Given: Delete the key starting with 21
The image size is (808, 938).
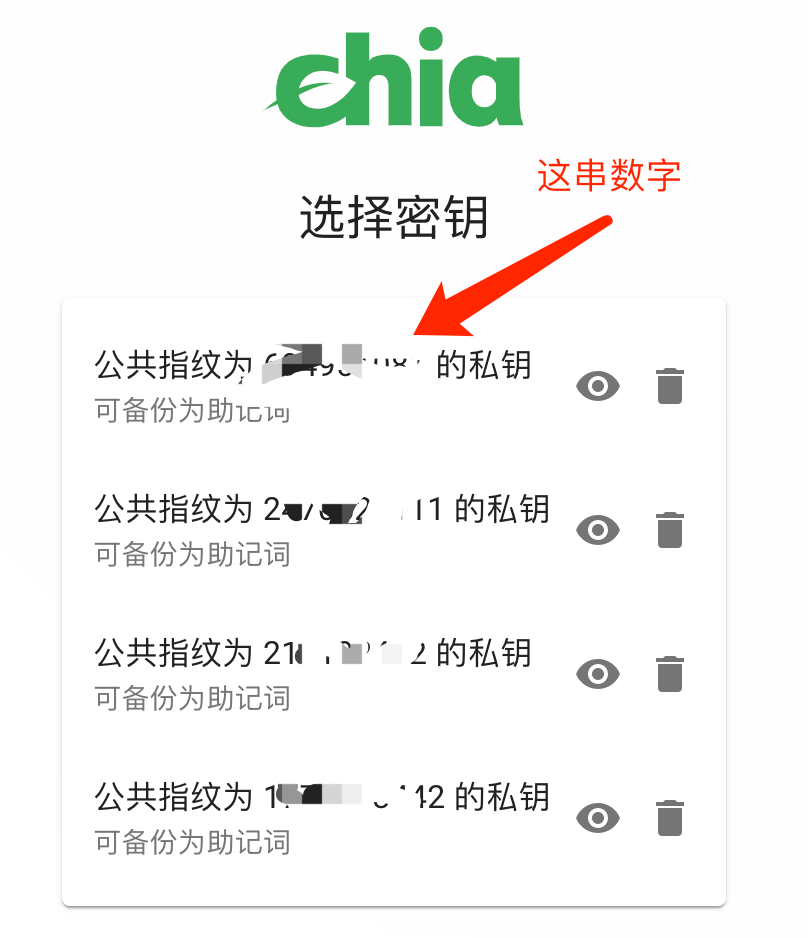Looking at the screenshot, I should pyautogui.click(x=669, y=673).
